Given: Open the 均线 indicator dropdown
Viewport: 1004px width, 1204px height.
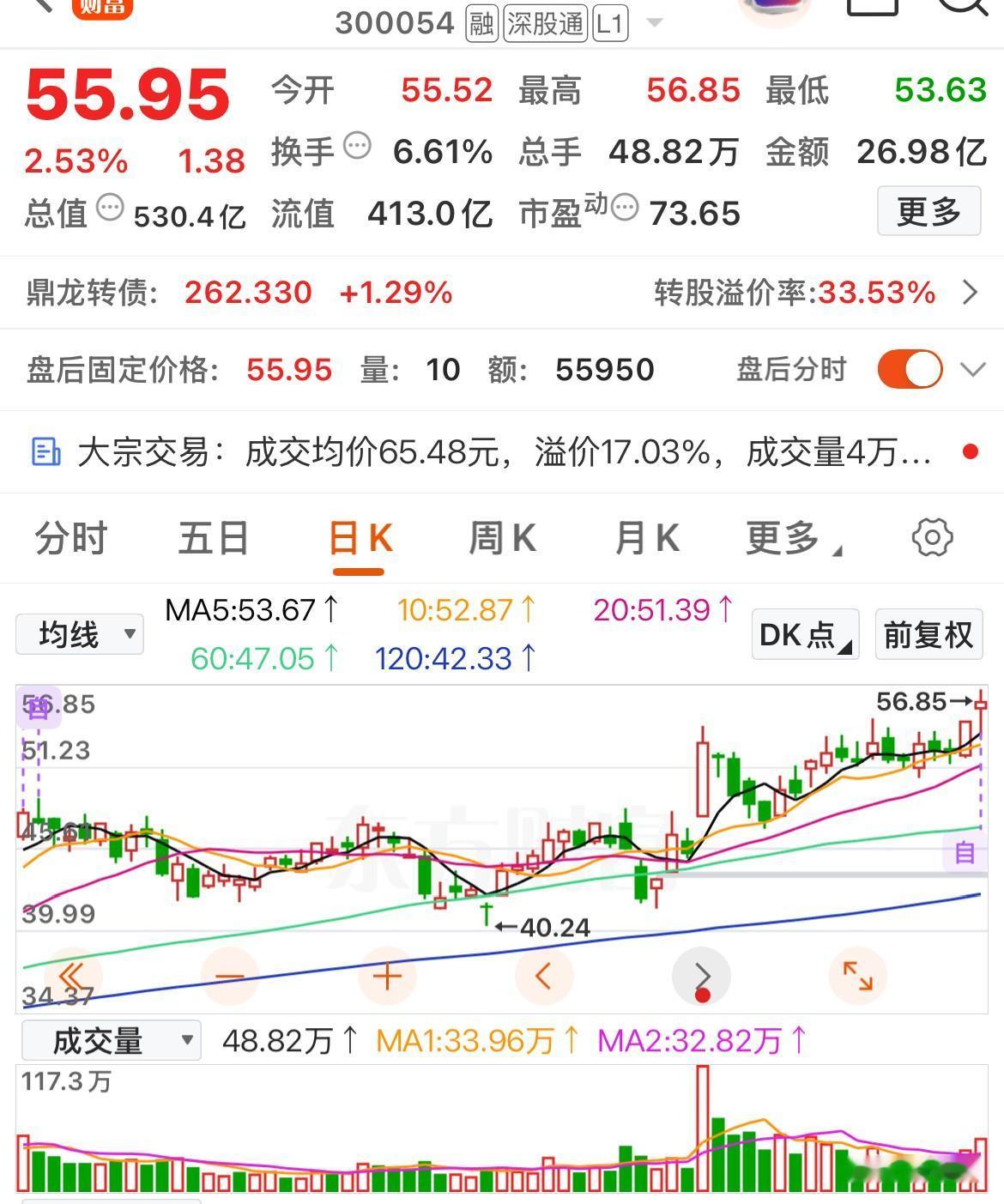Looking at the screenshot, I should (x=79, y=634).
